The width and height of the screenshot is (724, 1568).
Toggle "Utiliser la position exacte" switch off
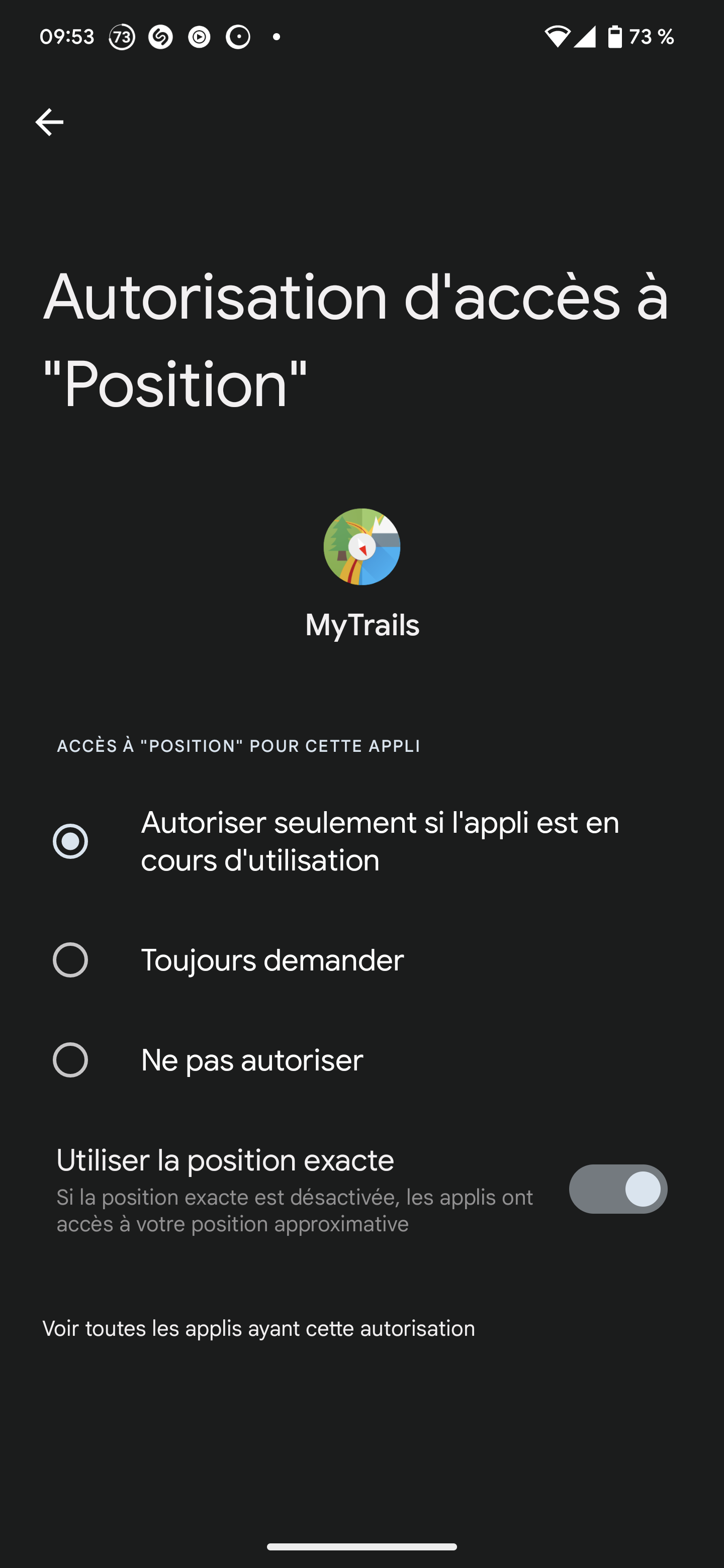617,1189
